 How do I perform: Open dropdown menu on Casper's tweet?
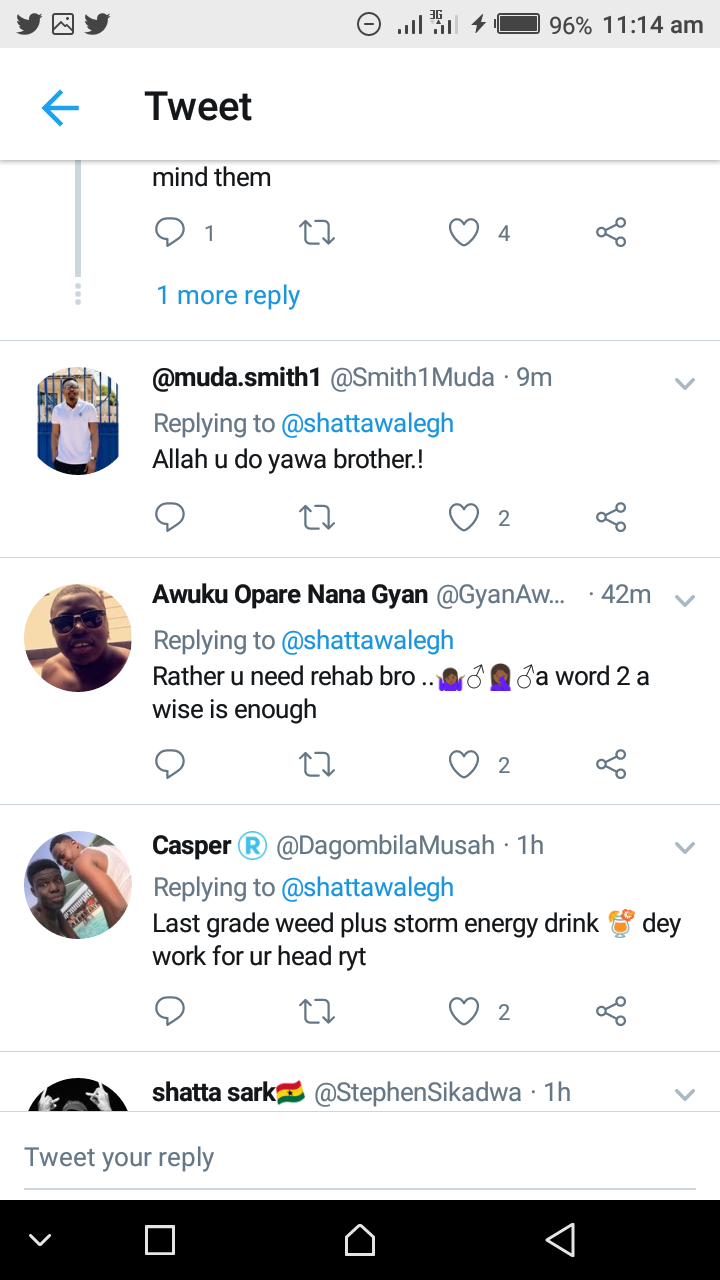pyautogui.click(x=685, y=848)
